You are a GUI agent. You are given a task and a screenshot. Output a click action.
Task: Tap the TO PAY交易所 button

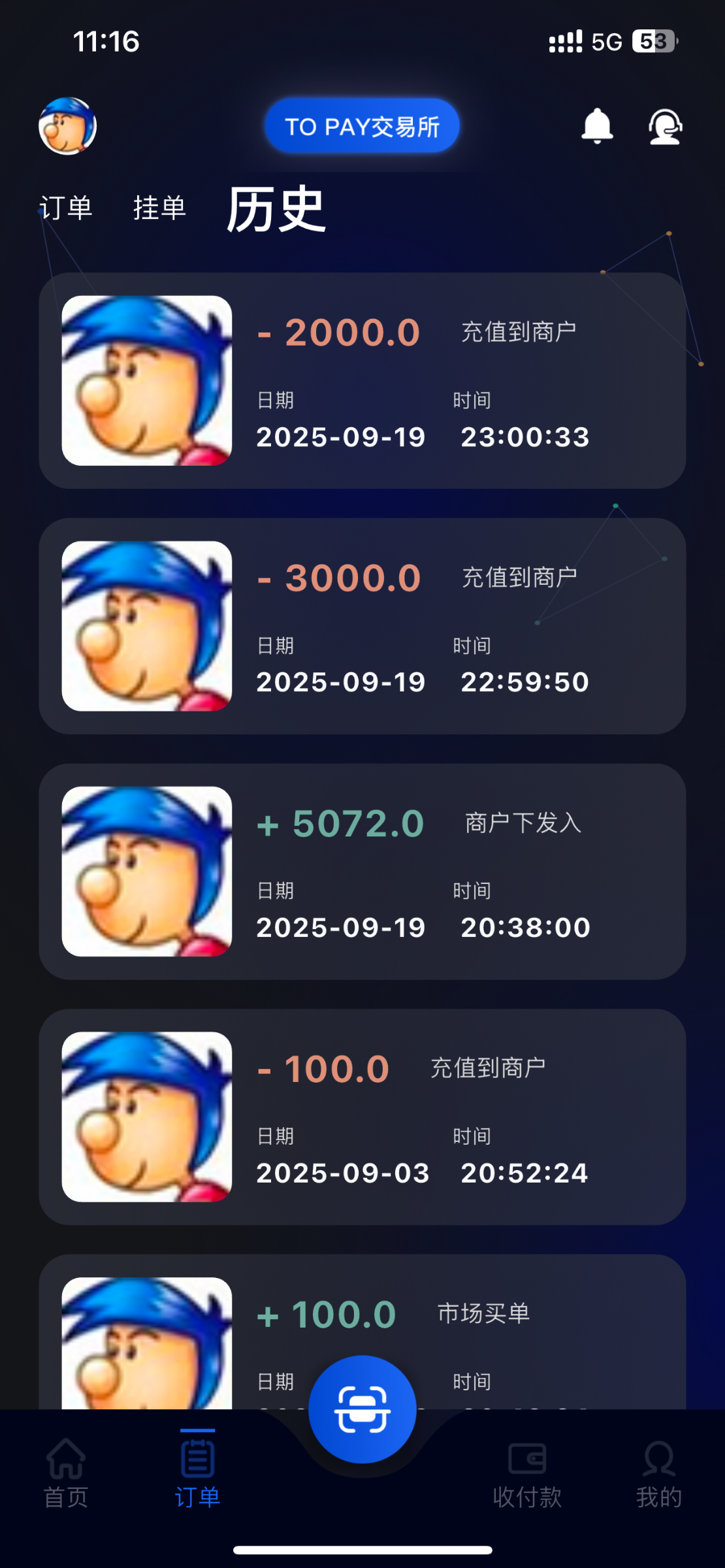point(362,126)
